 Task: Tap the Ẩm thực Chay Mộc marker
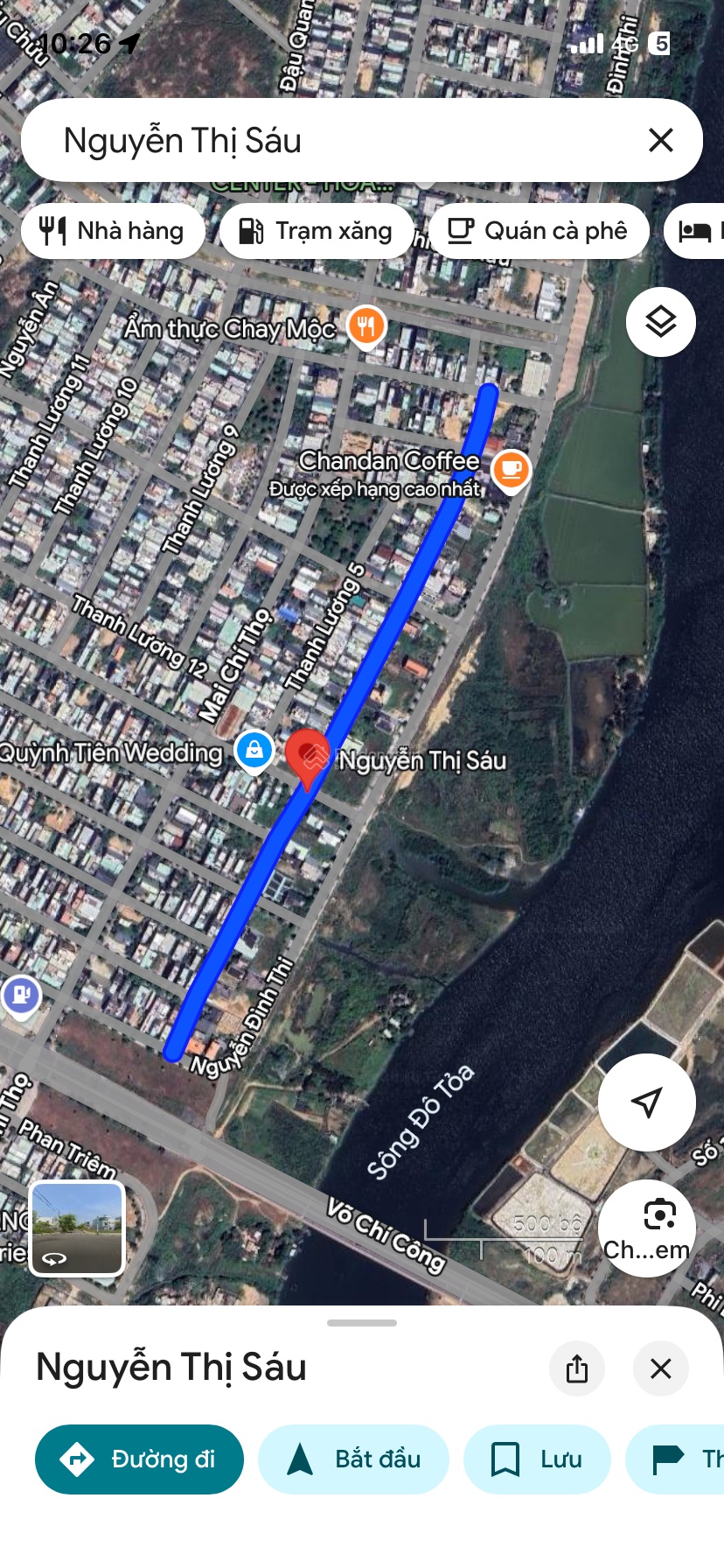tap(366, 326)
